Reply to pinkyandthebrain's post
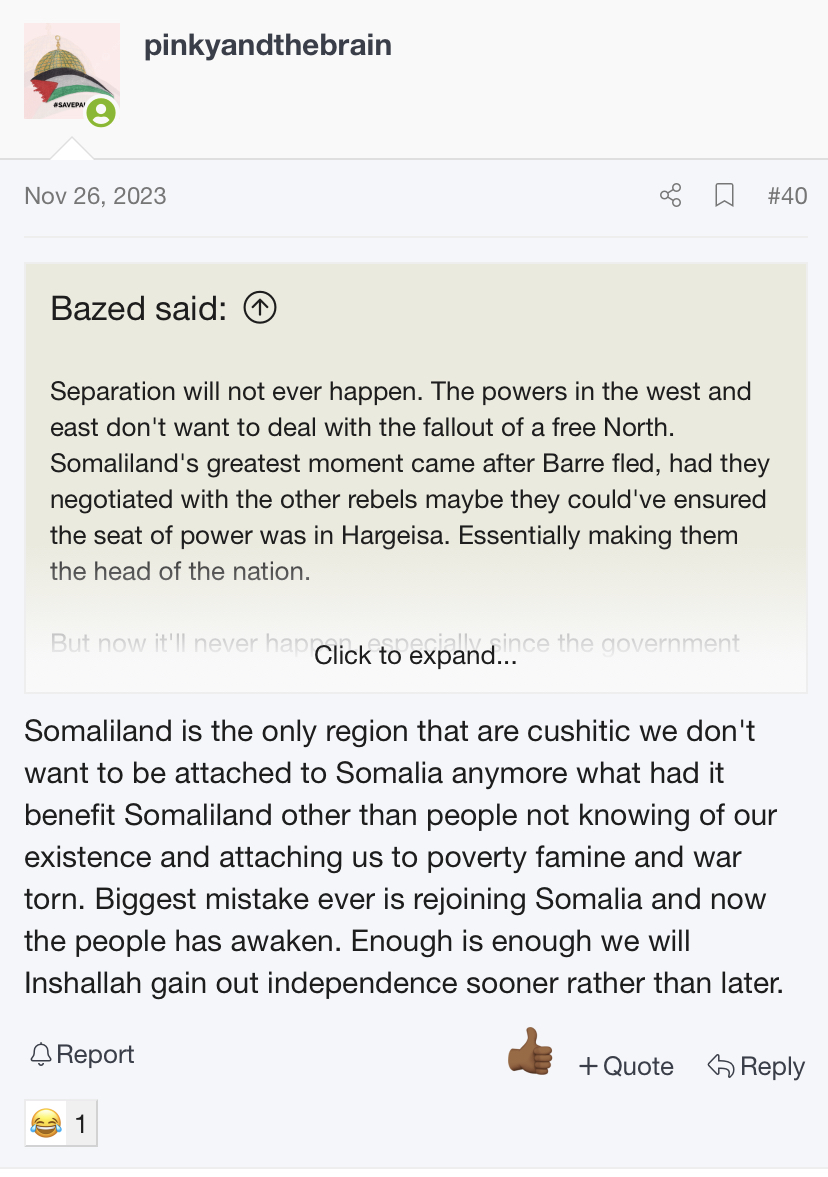The width and height of the screenshot is (828, 1177). 756,1066
